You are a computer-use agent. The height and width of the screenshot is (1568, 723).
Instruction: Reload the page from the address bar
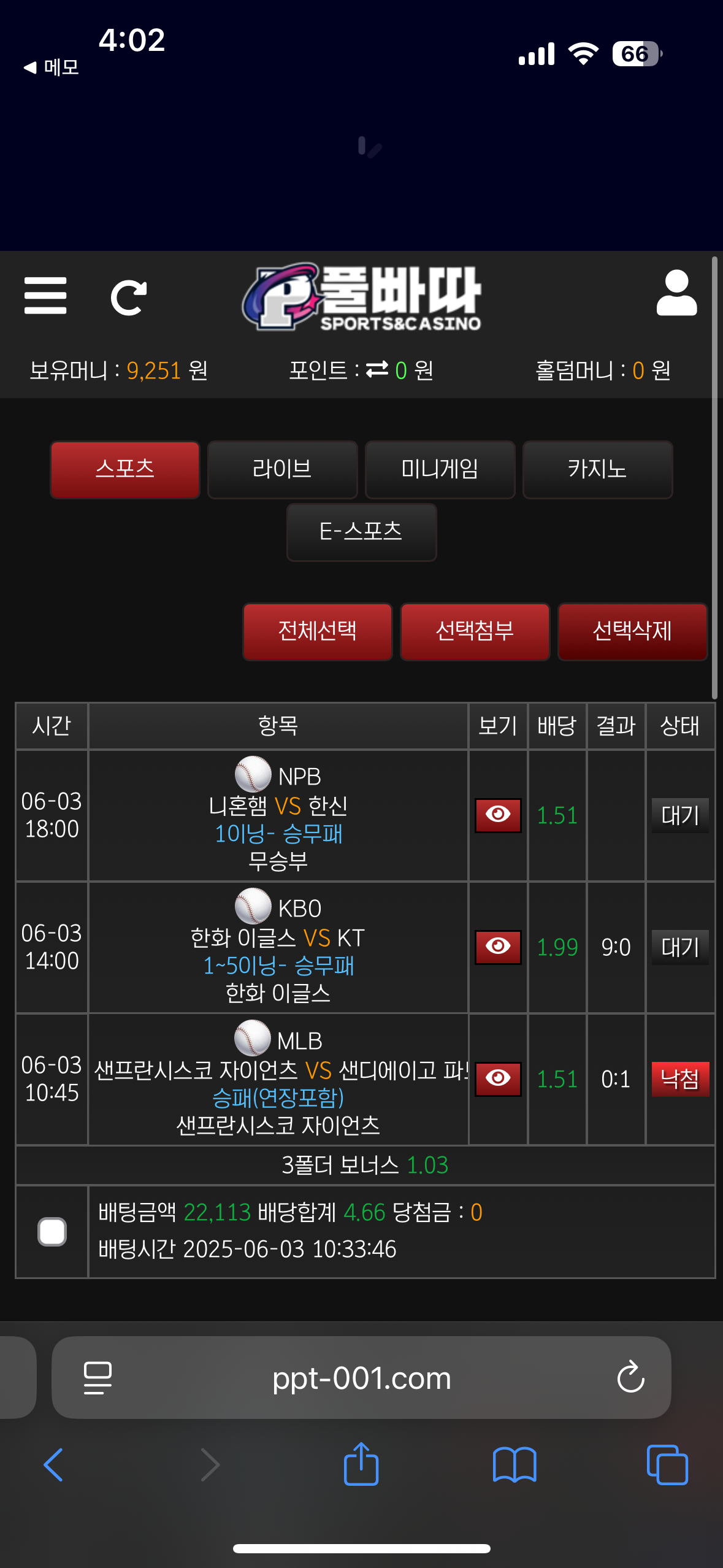(x=630, y=1378)
